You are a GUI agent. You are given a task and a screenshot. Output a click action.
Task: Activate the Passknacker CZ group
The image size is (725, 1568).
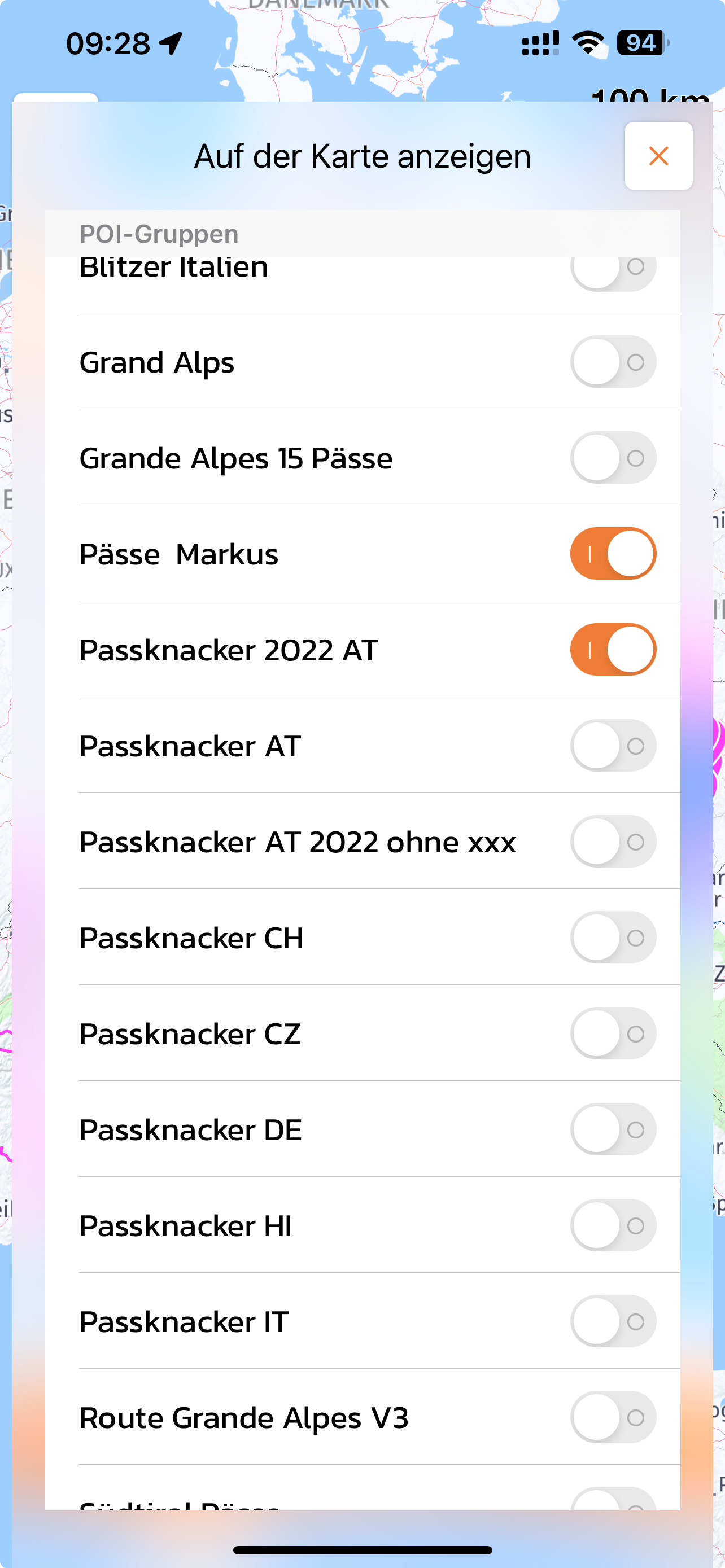tap(613, 1033)
